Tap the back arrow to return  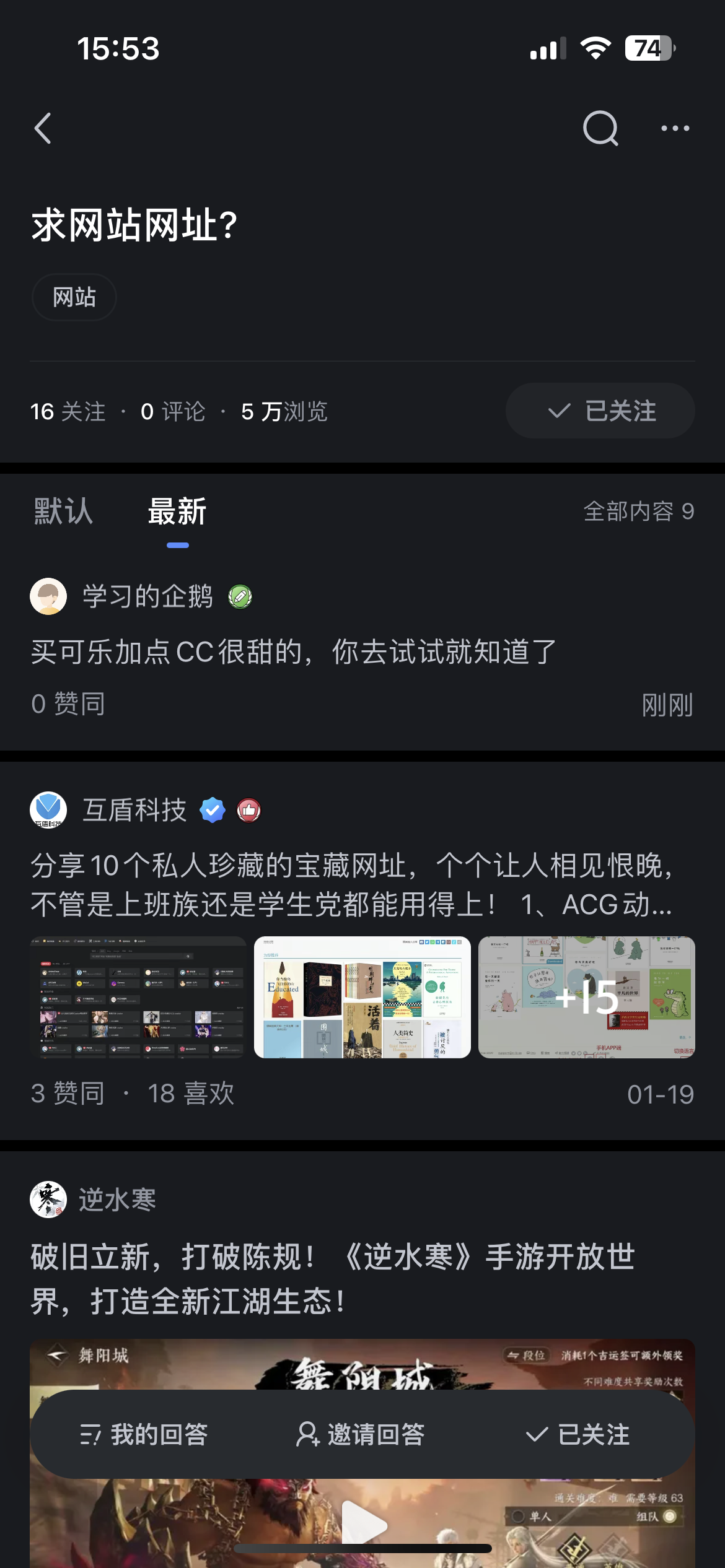(43, 128)
